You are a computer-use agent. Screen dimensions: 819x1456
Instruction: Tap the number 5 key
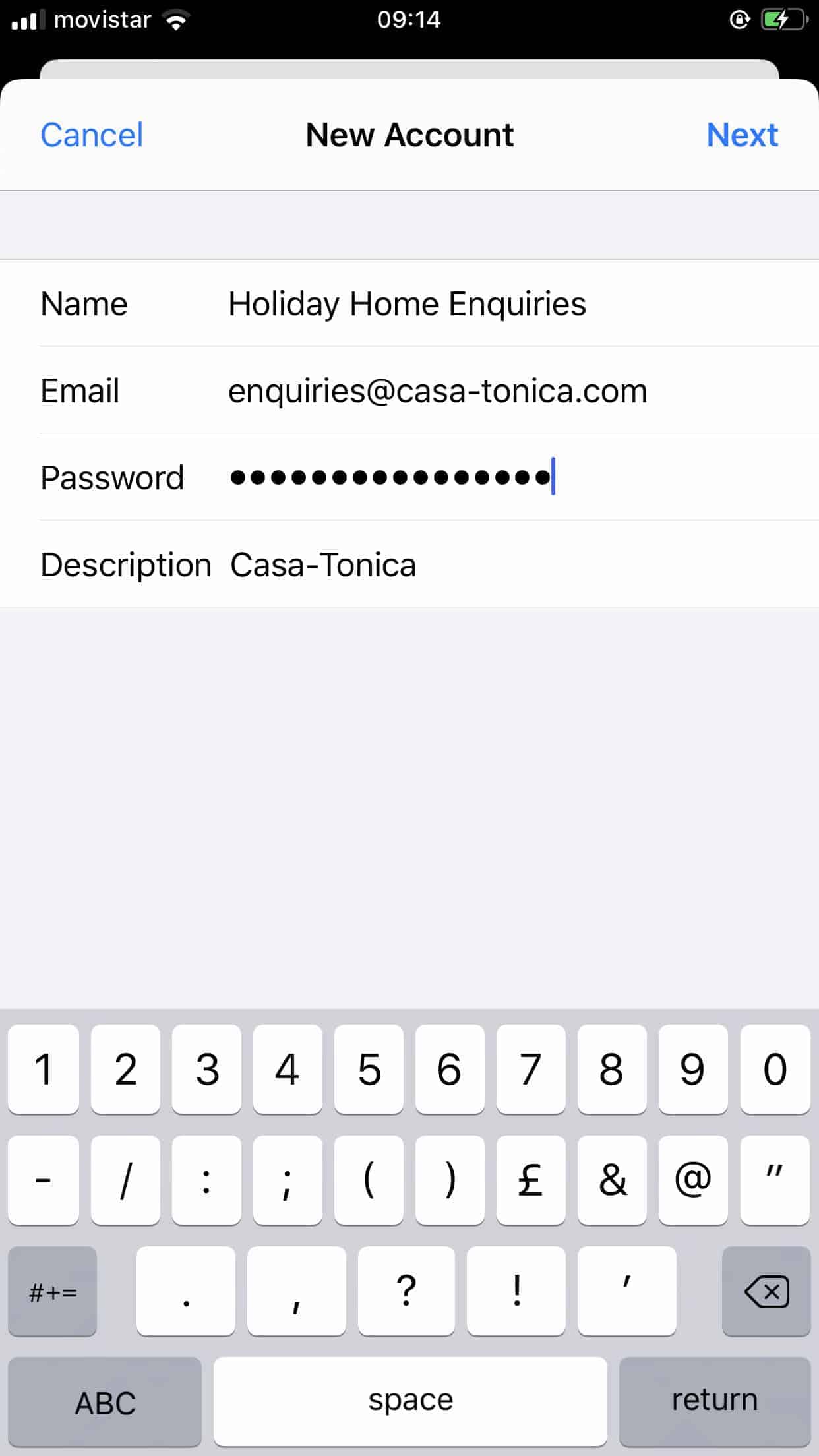tap(369, 1069)
